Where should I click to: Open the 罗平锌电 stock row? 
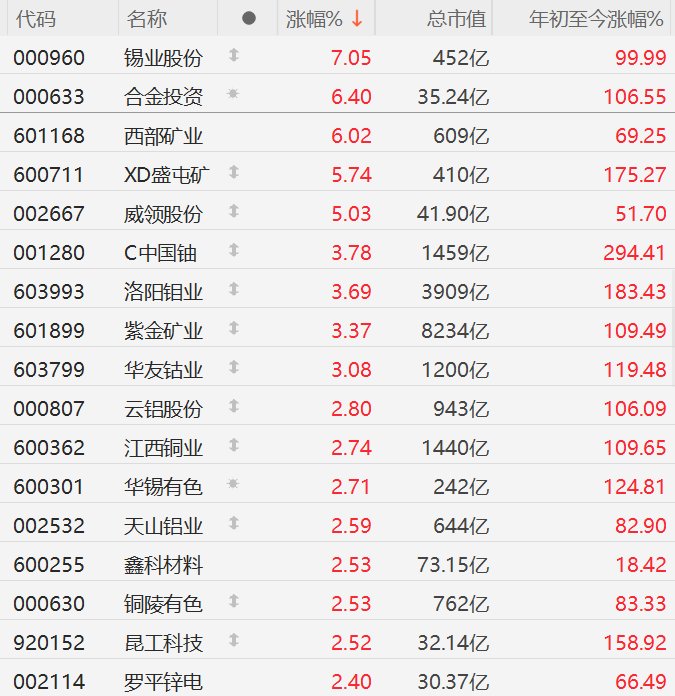click(x=161, y=683)
